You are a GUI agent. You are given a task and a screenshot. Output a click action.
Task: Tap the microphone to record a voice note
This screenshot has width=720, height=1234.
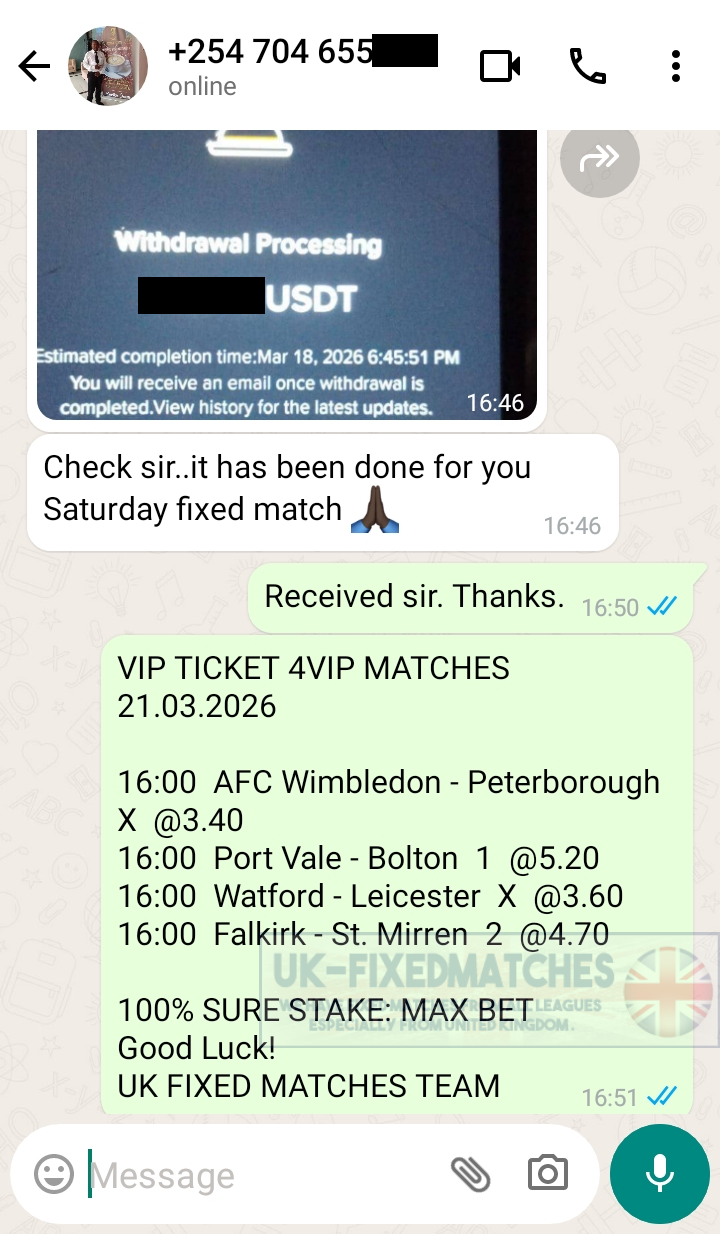(x=659, y=1175)
